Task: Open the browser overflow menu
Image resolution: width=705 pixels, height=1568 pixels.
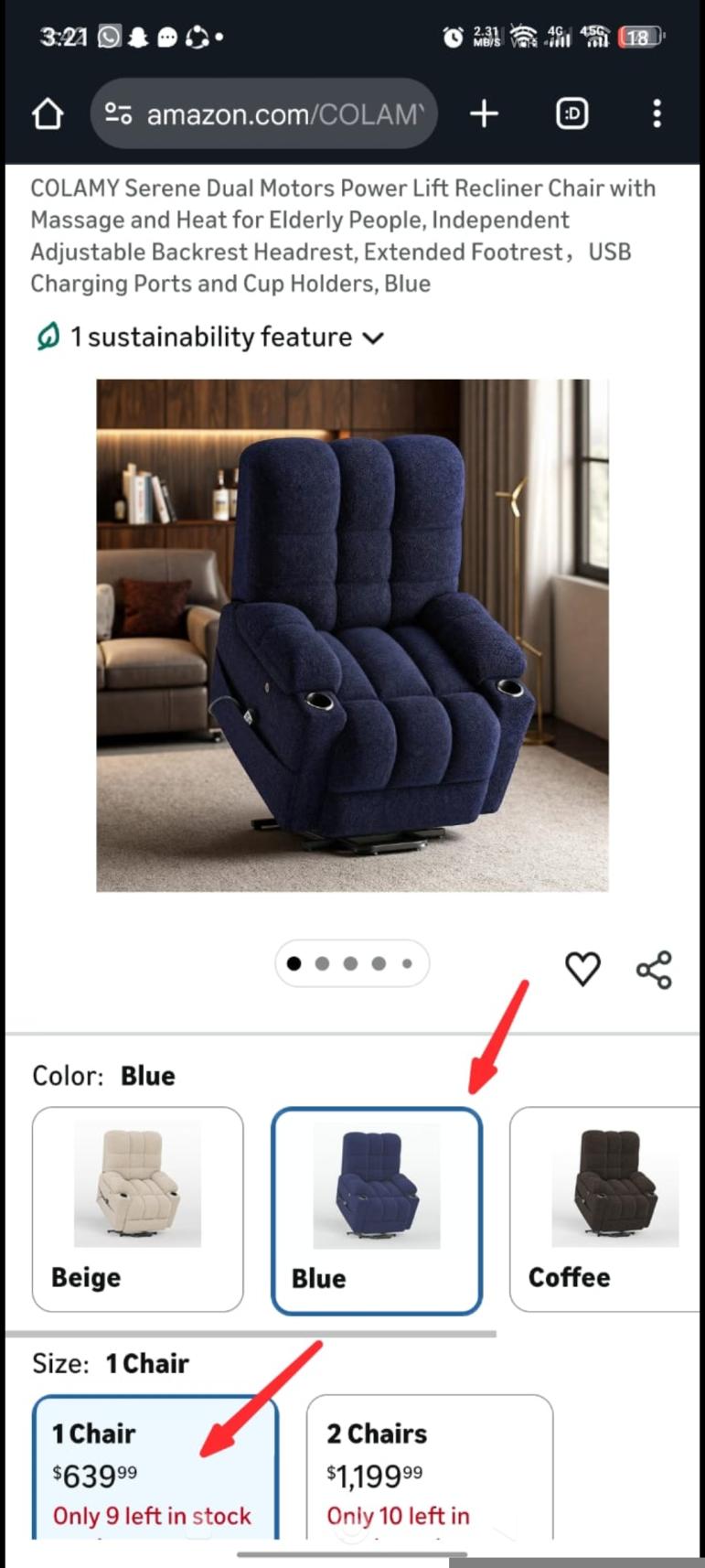Action: coord(657,114)
